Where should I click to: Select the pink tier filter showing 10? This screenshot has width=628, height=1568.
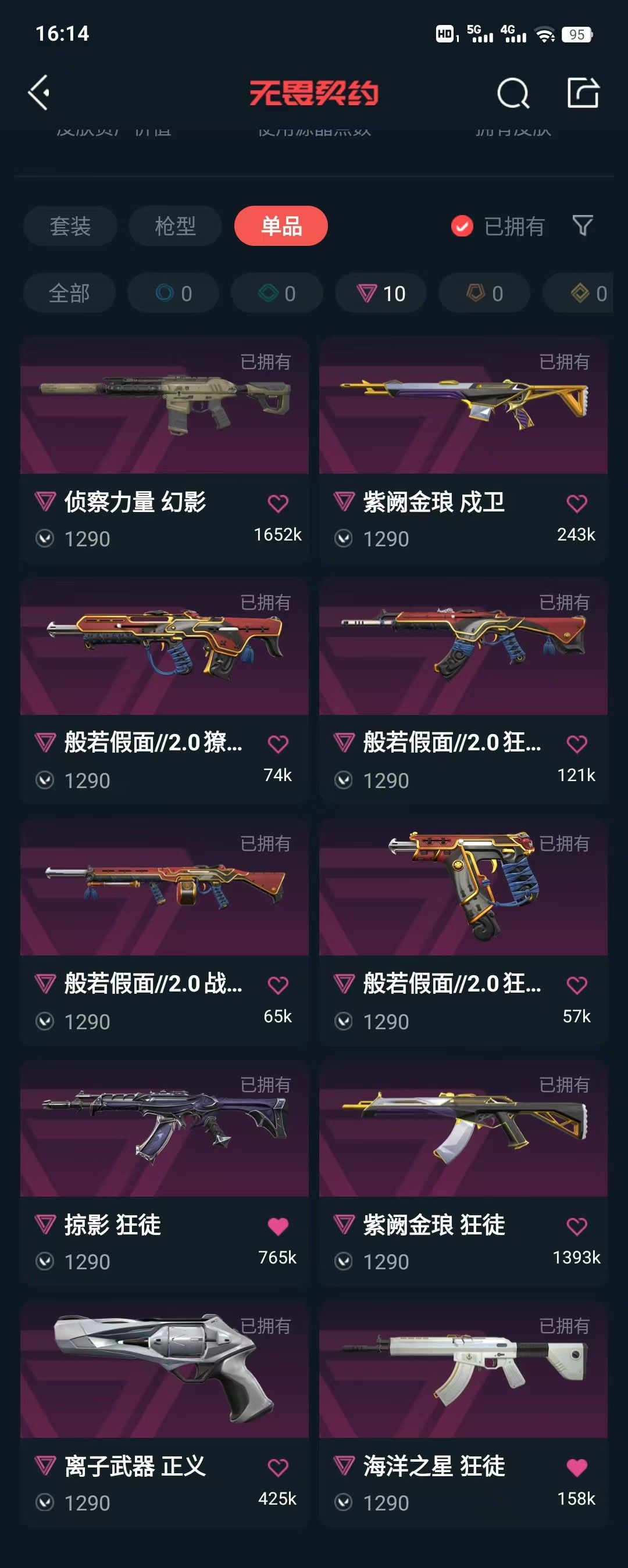(380, 293)
